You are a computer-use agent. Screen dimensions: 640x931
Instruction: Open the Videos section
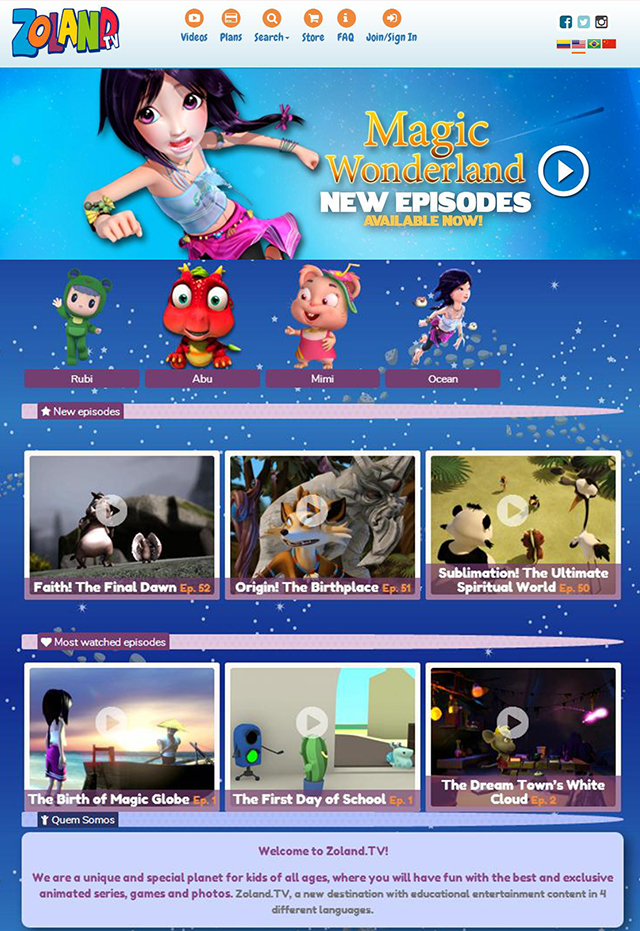pyautogui.click(x=194, y=25)
